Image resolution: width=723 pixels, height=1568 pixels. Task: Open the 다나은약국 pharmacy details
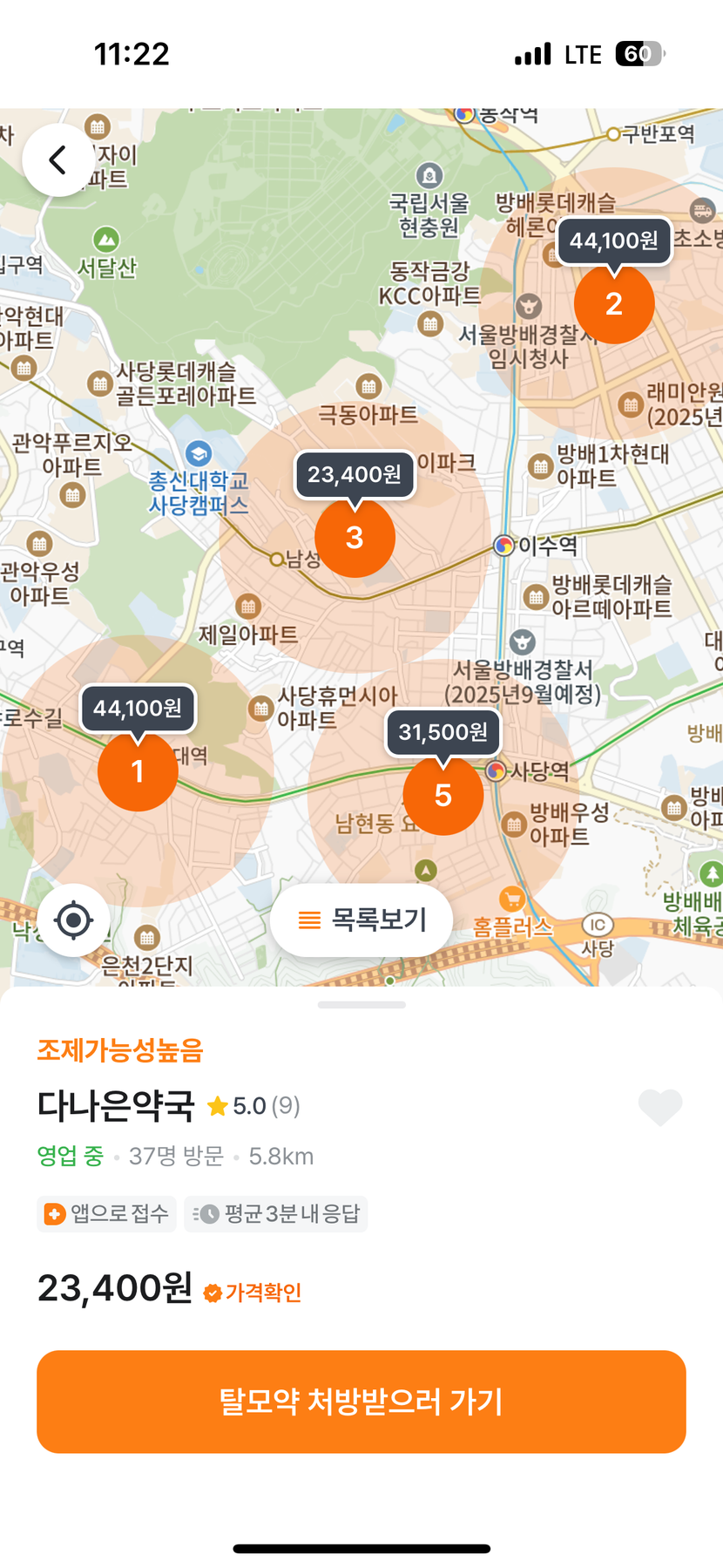coord(116,1106)
